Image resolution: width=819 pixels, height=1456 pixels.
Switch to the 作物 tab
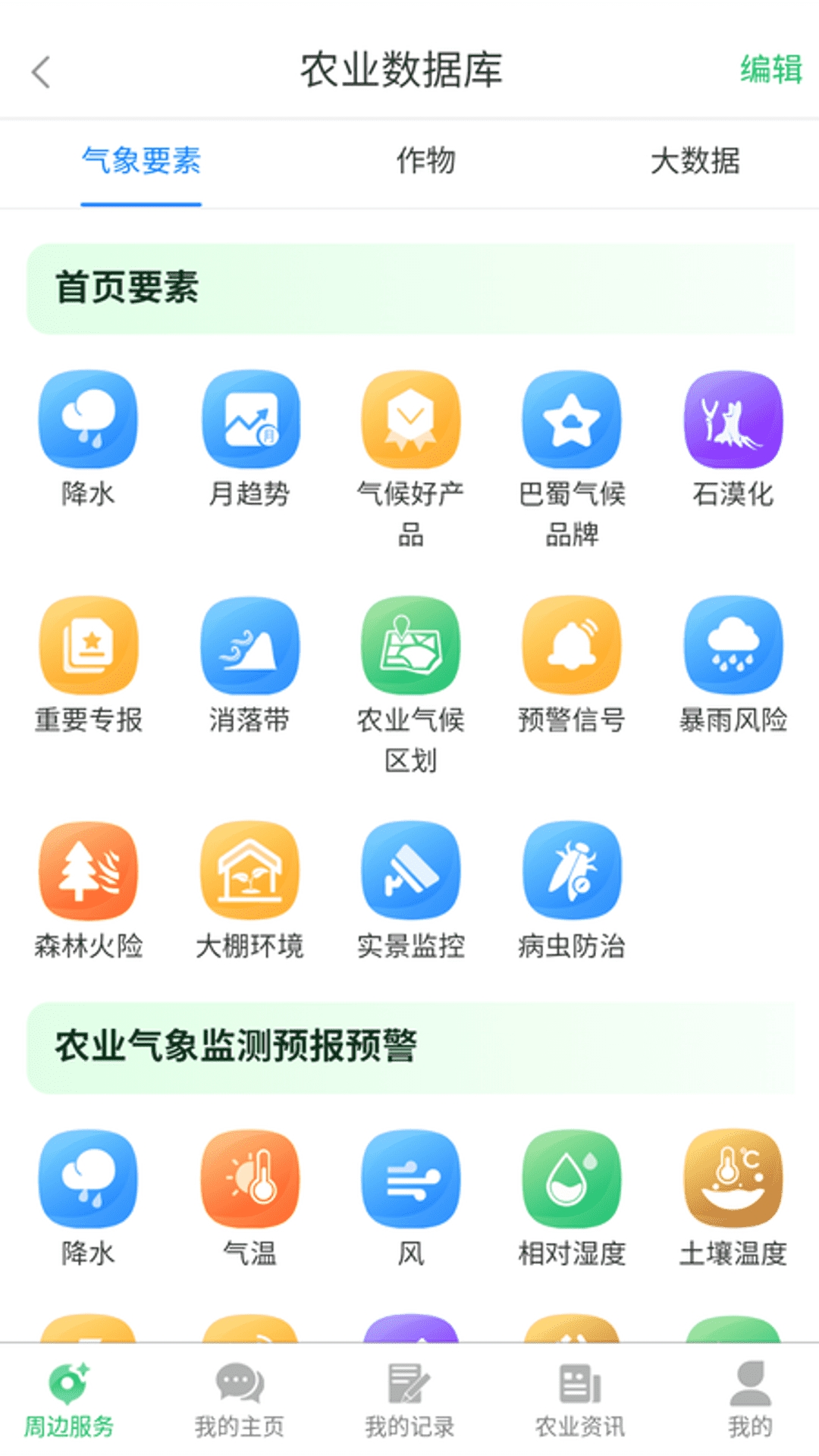pos(426,162)
